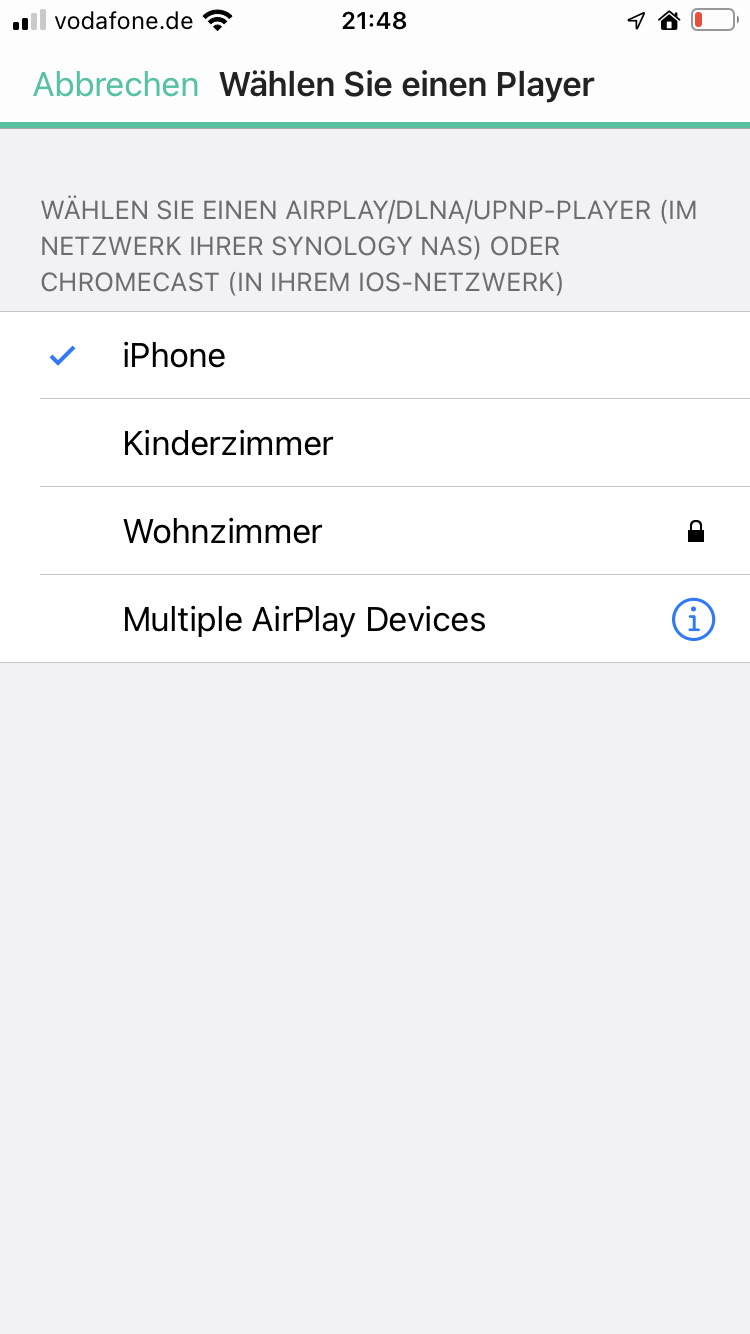Screen dimensions: 750x1334
Task: Select iPhone as the player
Action: coord(174,356)
